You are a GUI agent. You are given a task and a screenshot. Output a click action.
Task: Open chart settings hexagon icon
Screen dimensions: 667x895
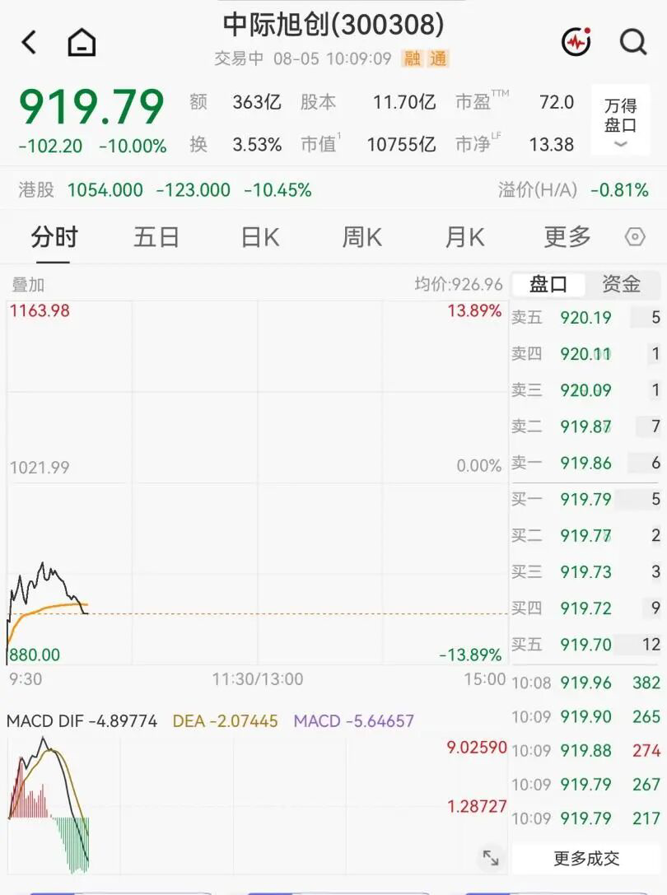634,237
